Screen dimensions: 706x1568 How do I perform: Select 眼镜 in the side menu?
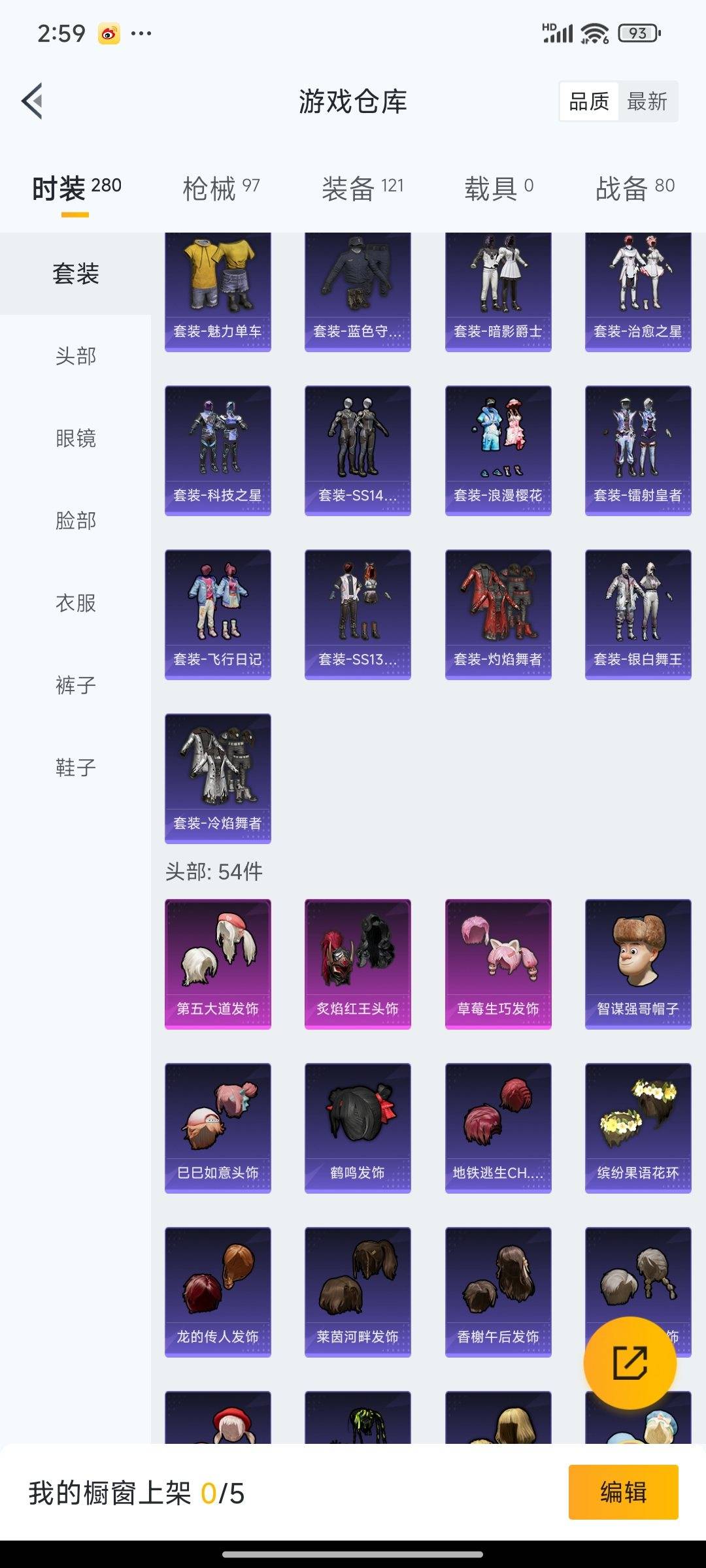(76, 438)
